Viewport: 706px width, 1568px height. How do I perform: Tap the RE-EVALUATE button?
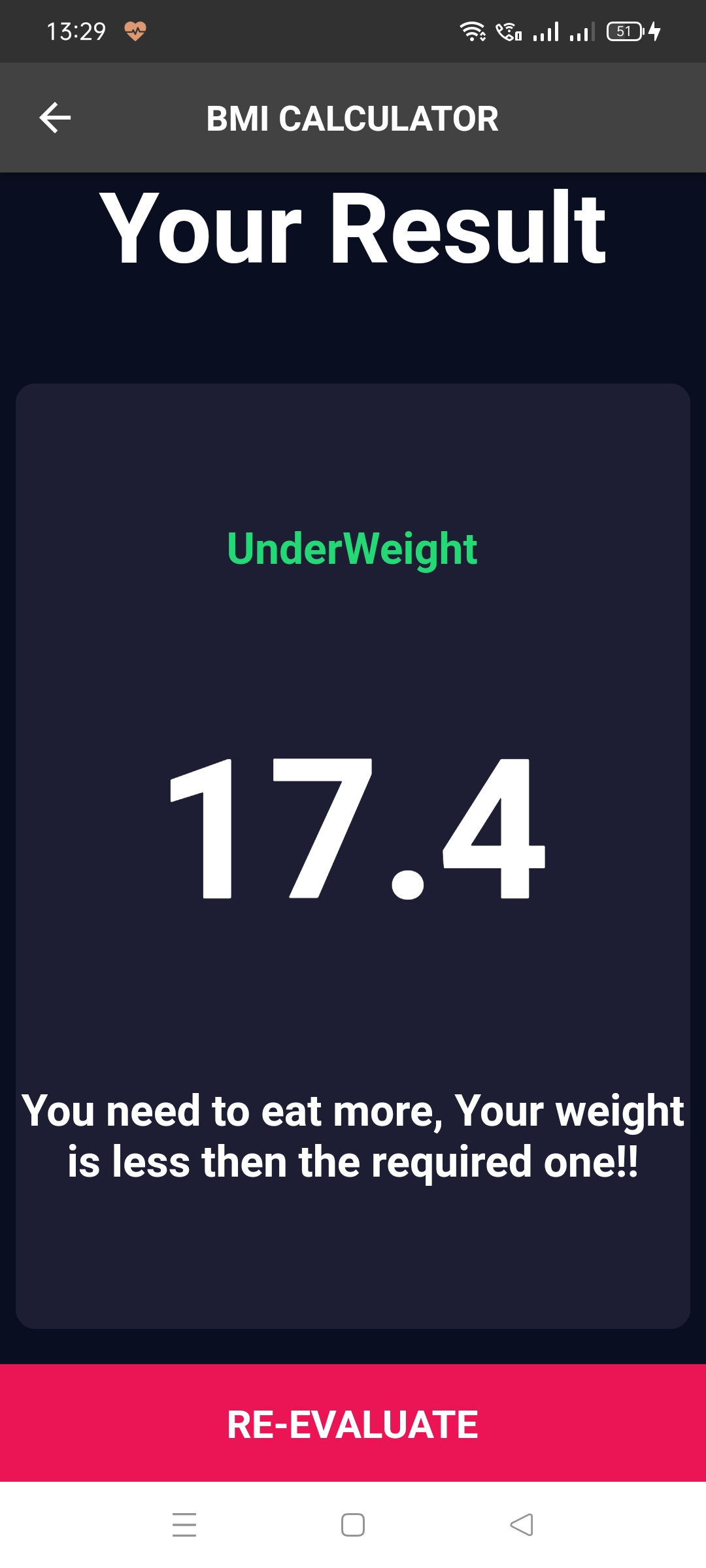[x=353, y=1422]
